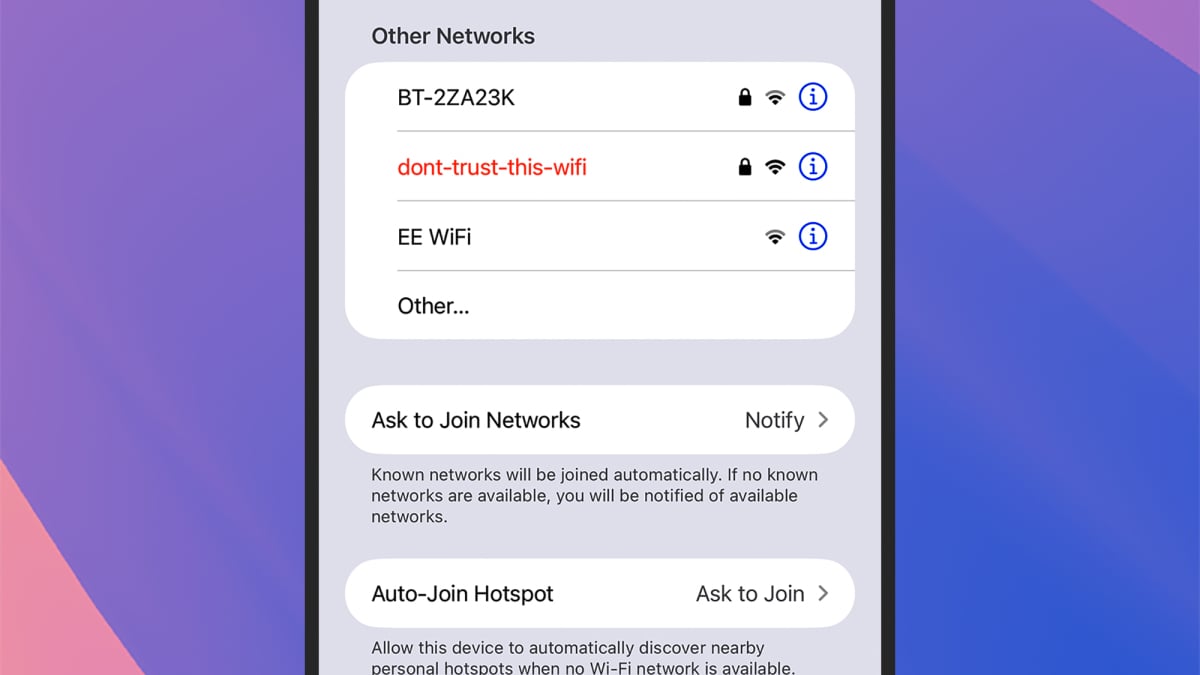Image resolution: width=1200 pixels, height=675 pixels.
Task: Open Ask to Join Networks setting
Action: click(599, 420)
